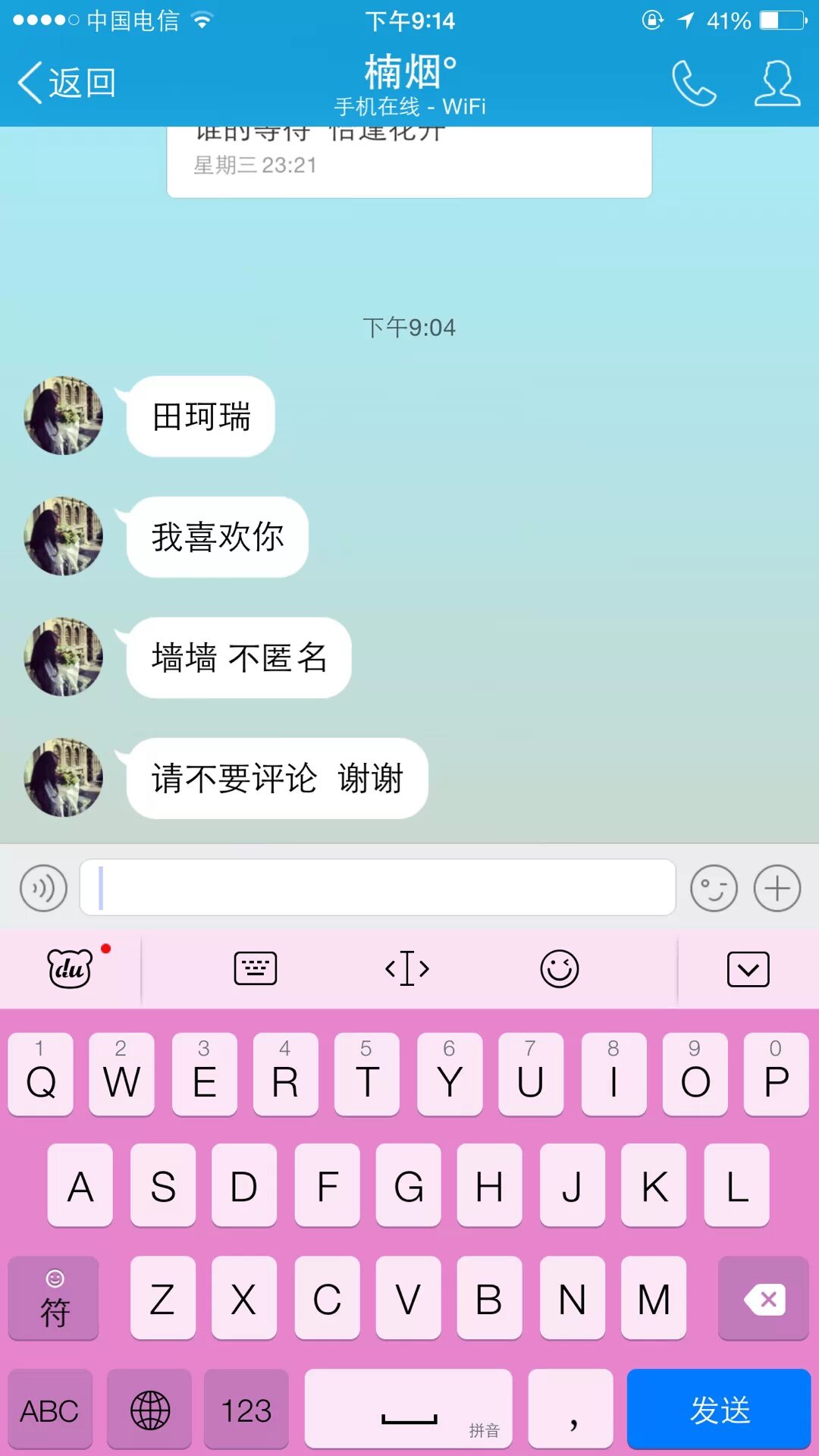Tap the sender's avatar next to 田珂瑞
Image resolution: width=819 pixels, height=1456 pixels.
pos(64,416)
